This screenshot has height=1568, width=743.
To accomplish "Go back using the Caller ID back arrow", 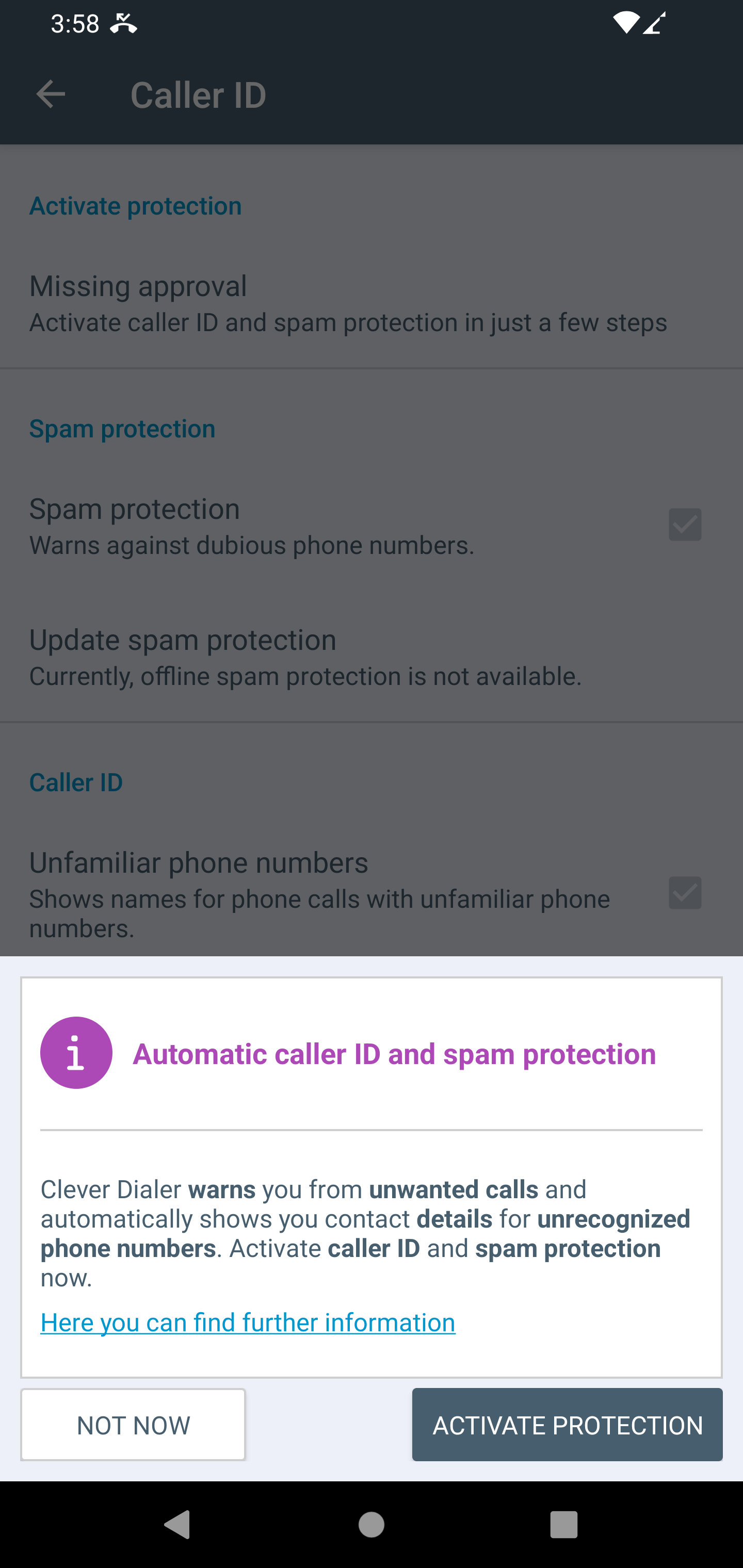I will coord(51,94).
